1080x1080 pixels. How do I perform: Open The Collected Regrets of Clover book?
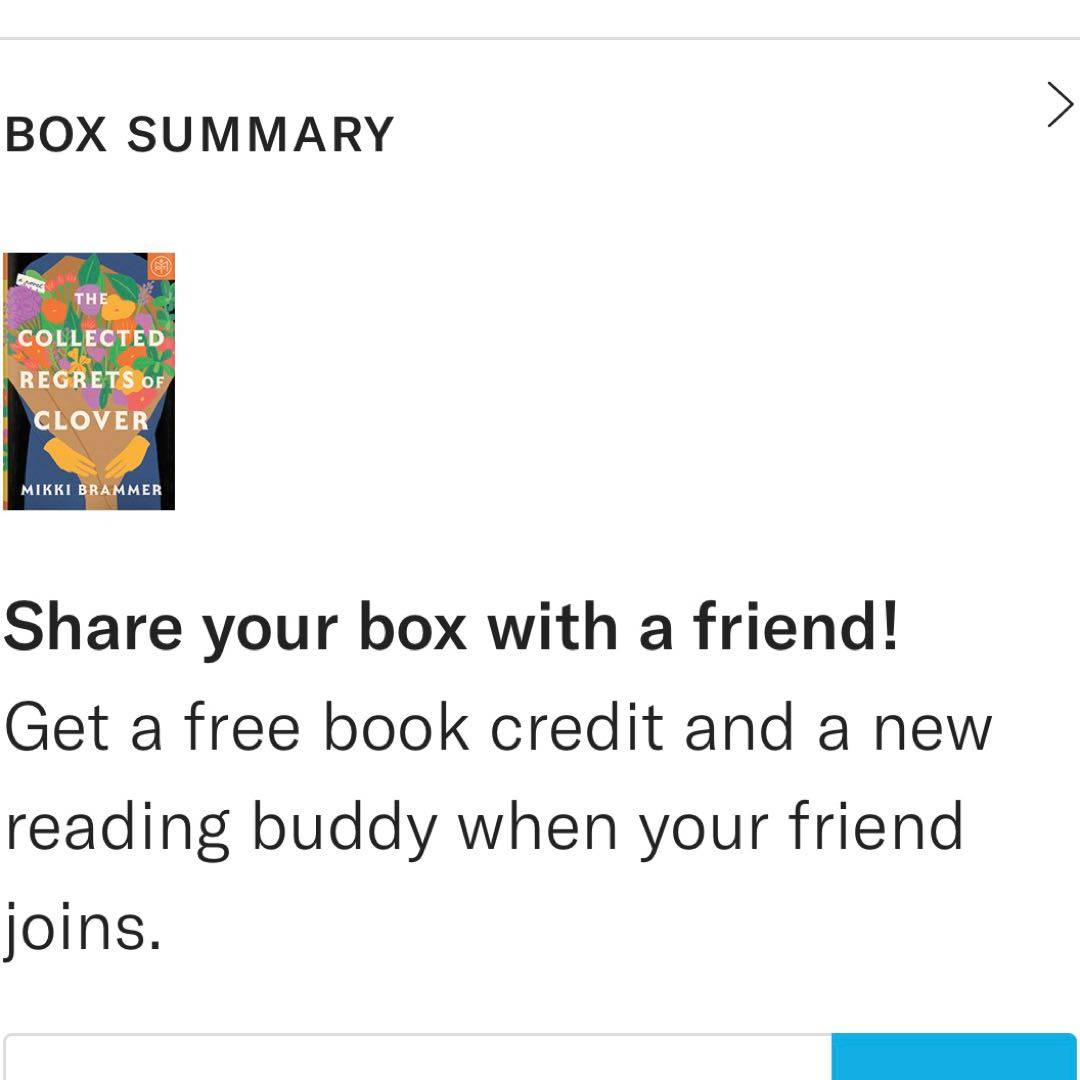89,381
